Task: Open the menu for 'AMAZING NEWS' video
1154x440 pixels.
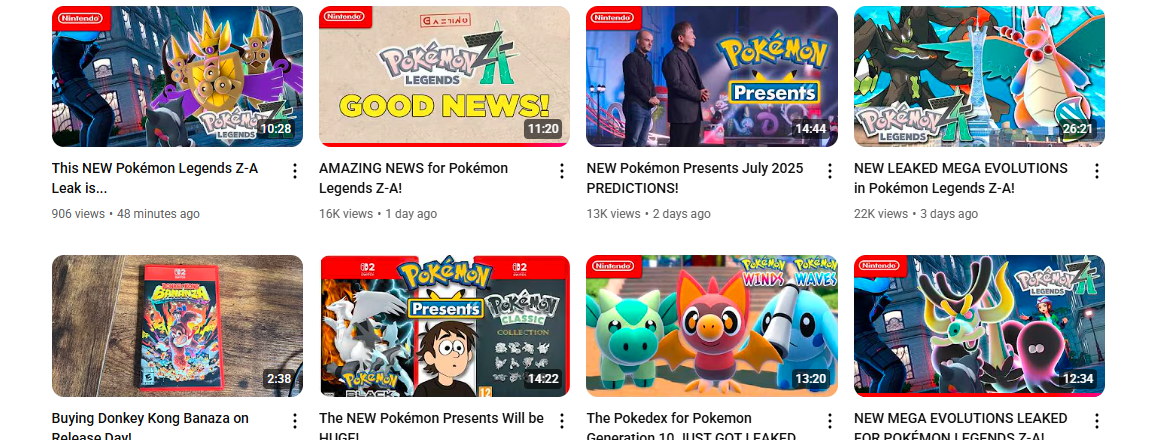Action: pos(562,171)
